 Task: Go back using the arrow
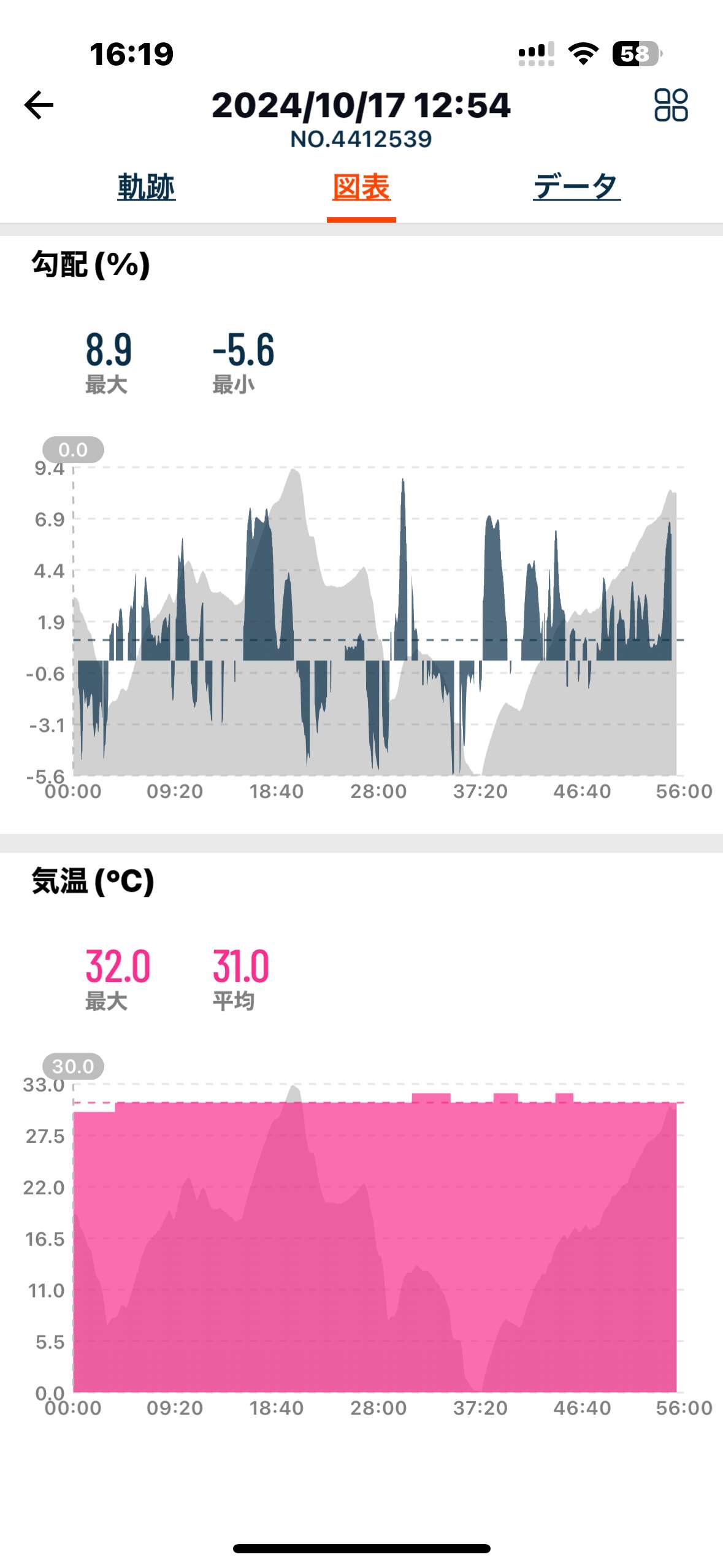pos(39,105)
